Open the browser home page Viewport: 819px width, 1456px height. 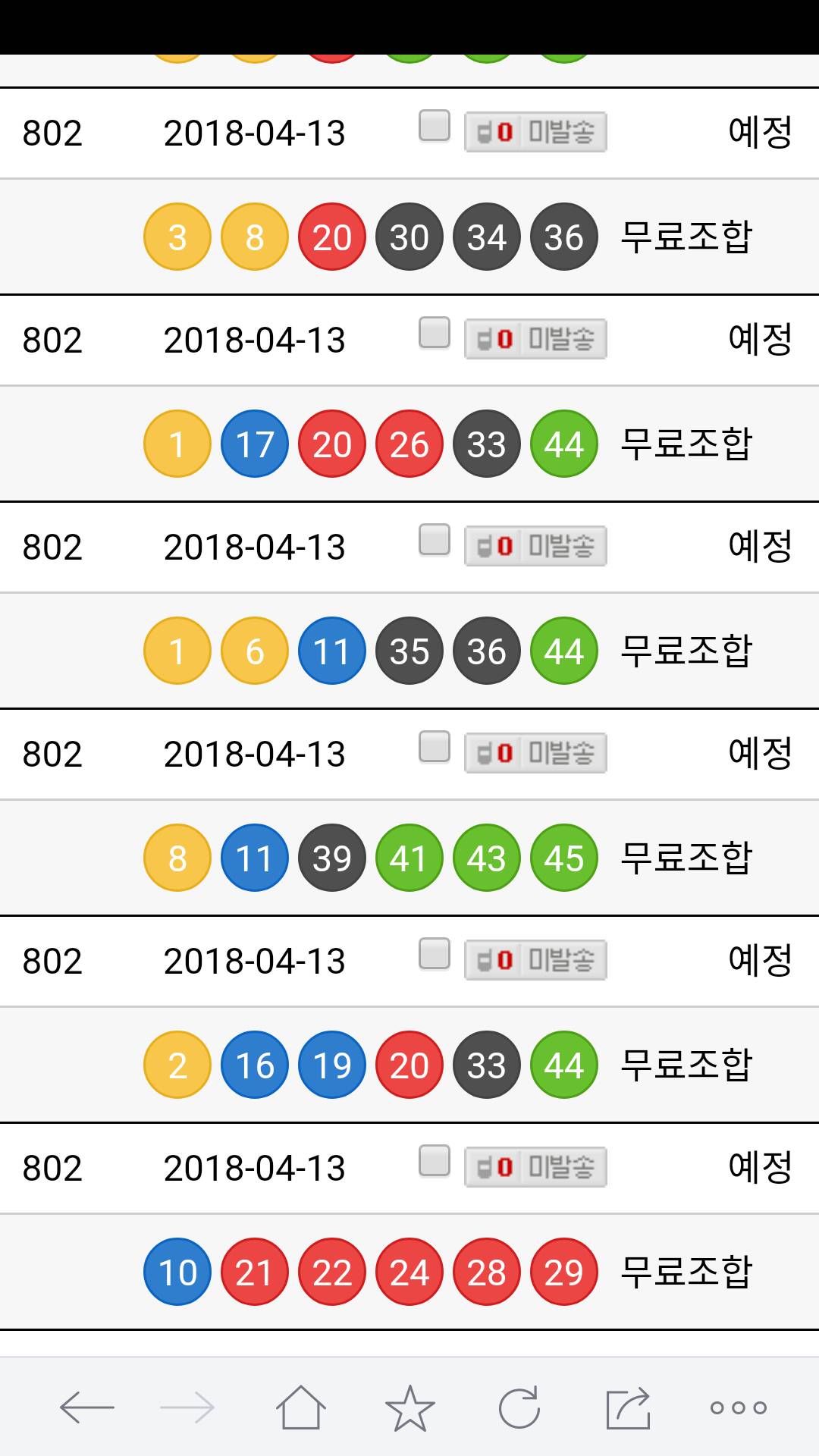301,1407
